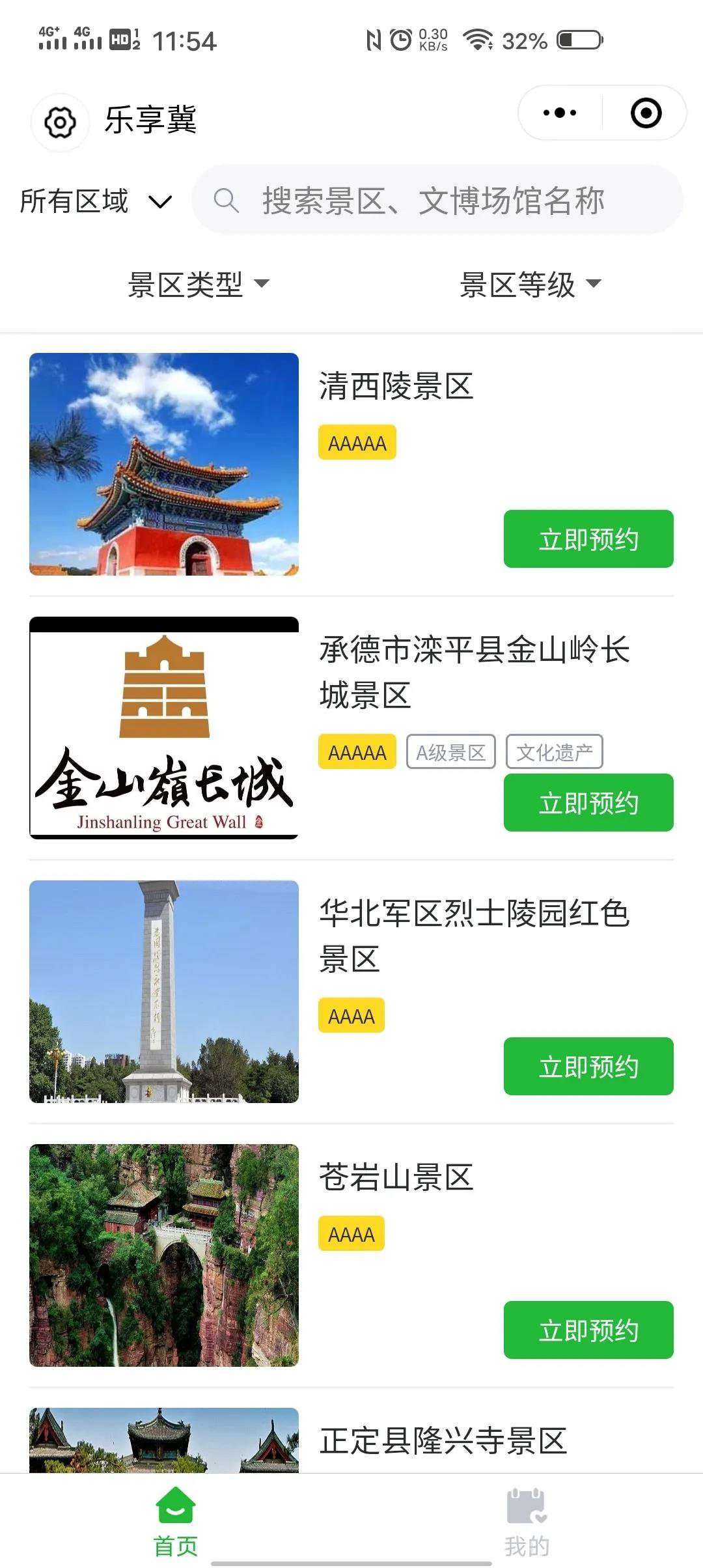Open the 清西陵景区 photo

coord(164,464)
